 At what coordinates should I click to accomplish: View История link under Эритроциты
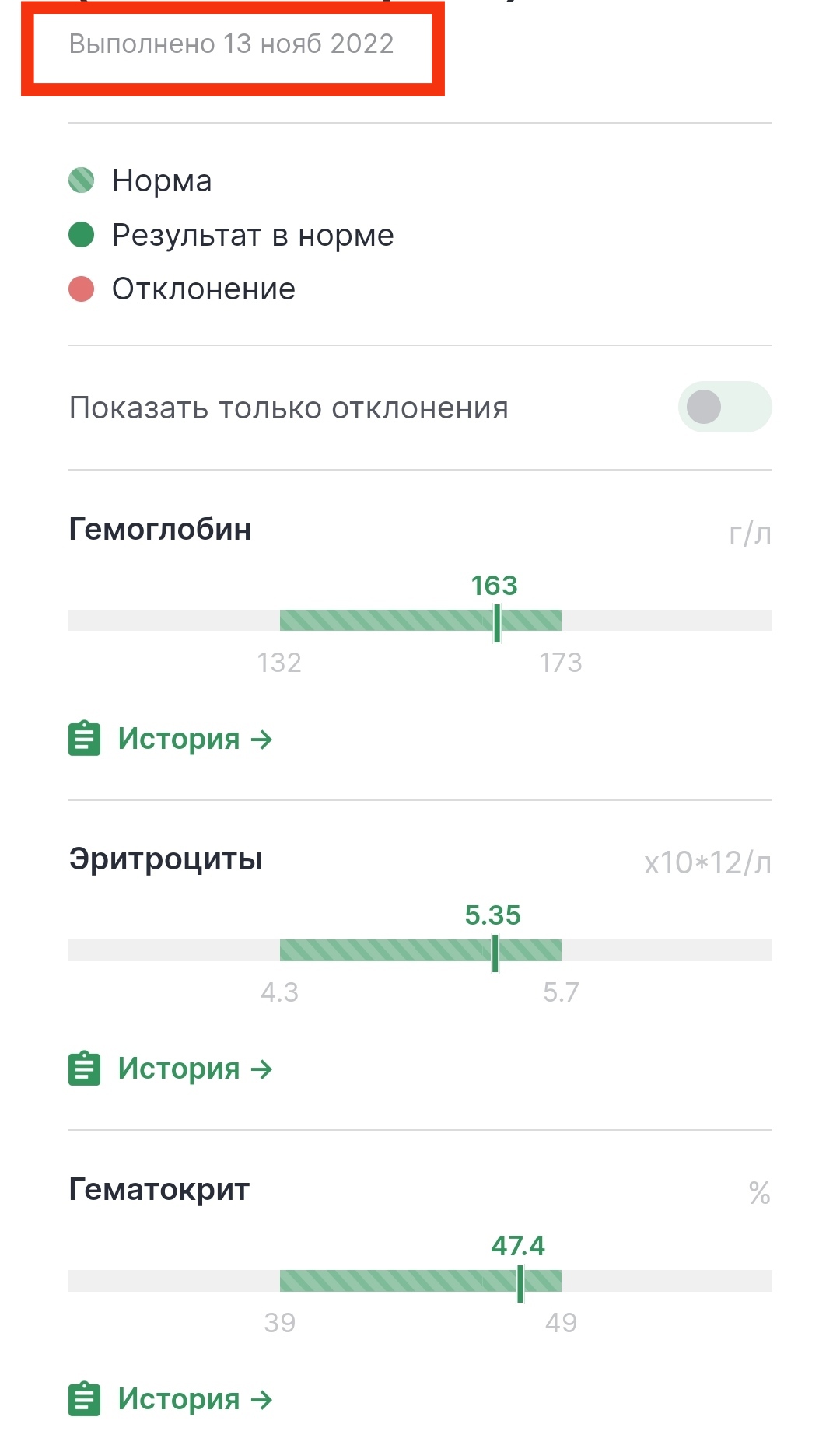[171, 1069]
